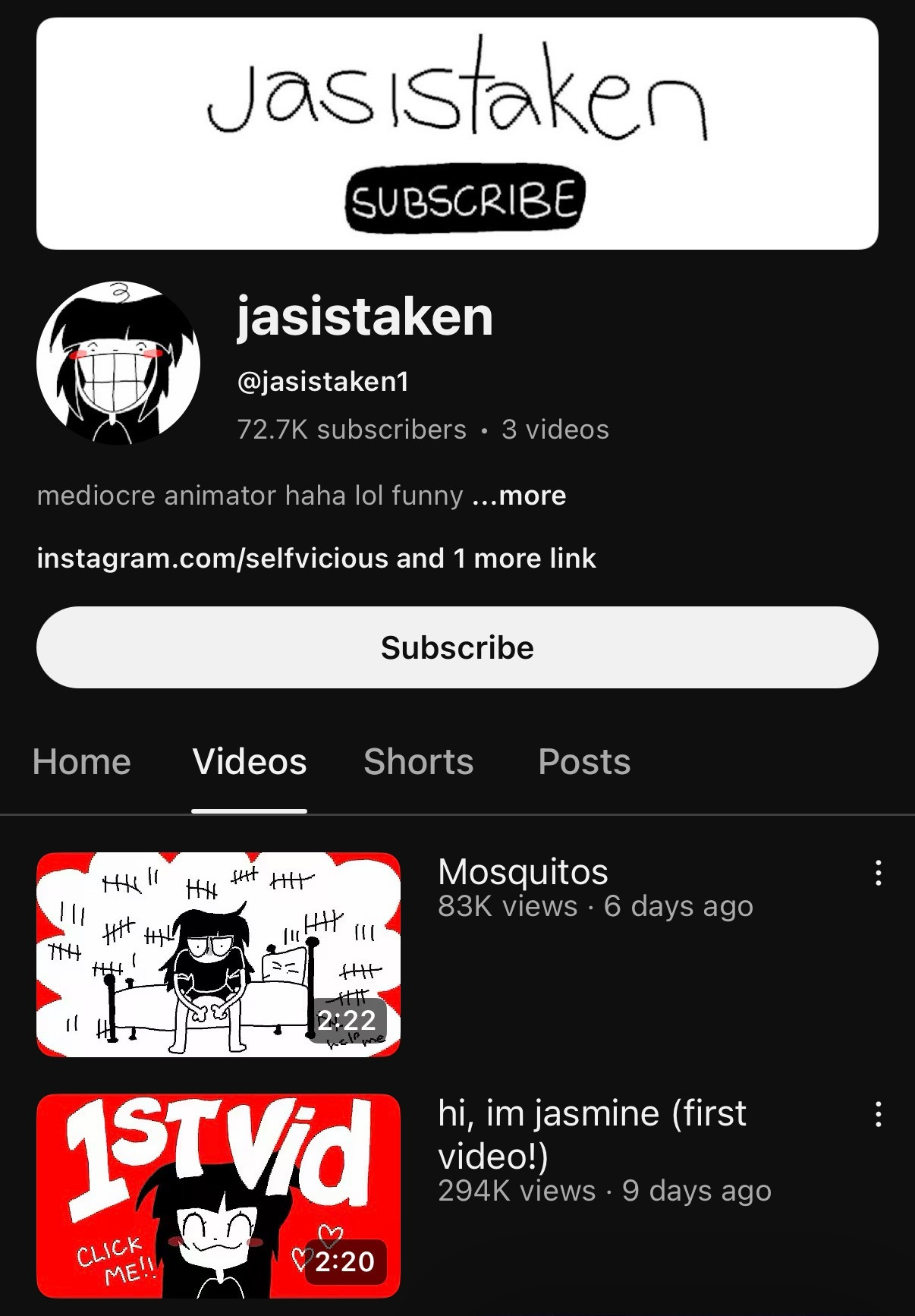Open options menu for Mosquitos video

tap(878, 874)
